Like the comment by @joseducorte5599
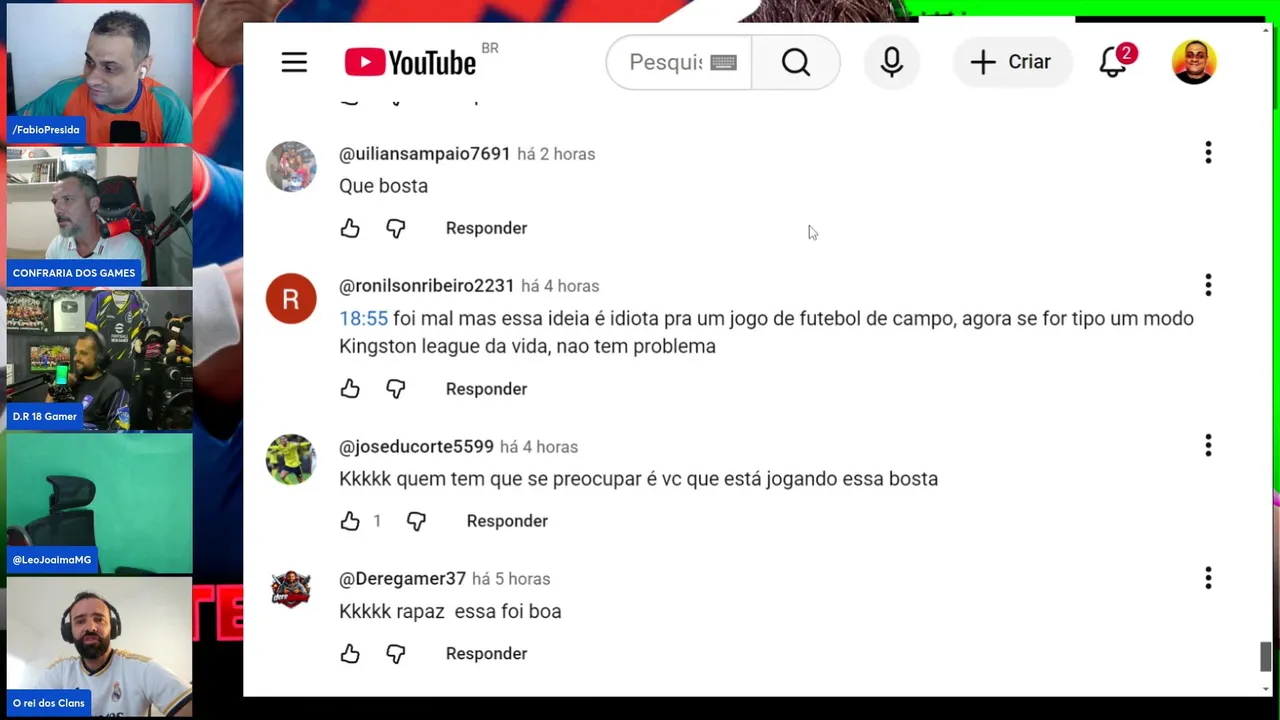Image resolution: width=1280 pixels, height=720 pixels. [350, 521]
